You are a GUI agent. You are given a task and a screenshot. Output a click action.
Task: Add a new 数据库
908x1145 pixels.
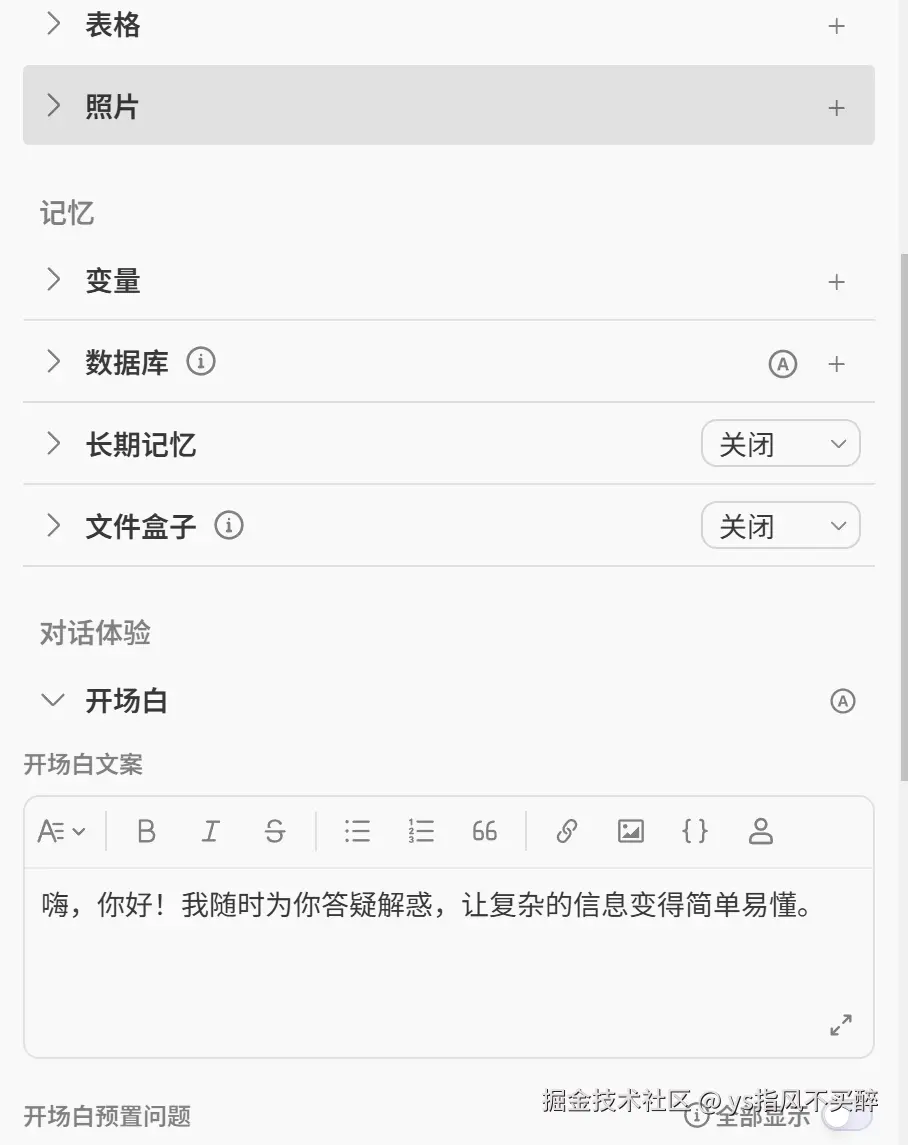click(837, 364)
